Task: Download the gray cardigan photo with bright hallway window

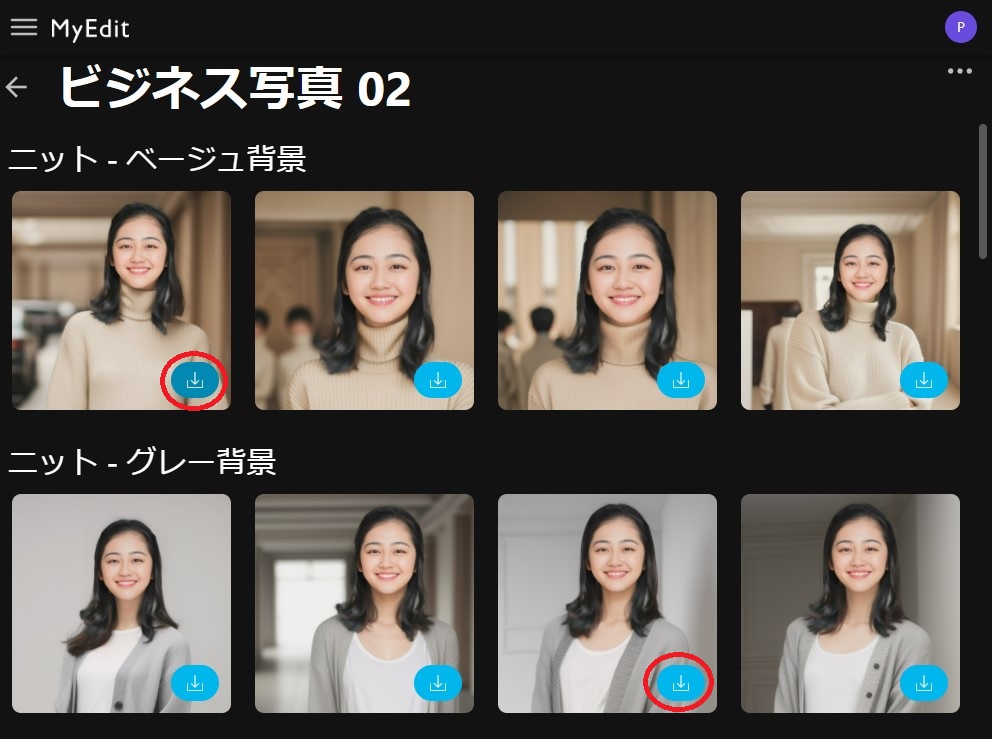Action: (x=438, y=683)
